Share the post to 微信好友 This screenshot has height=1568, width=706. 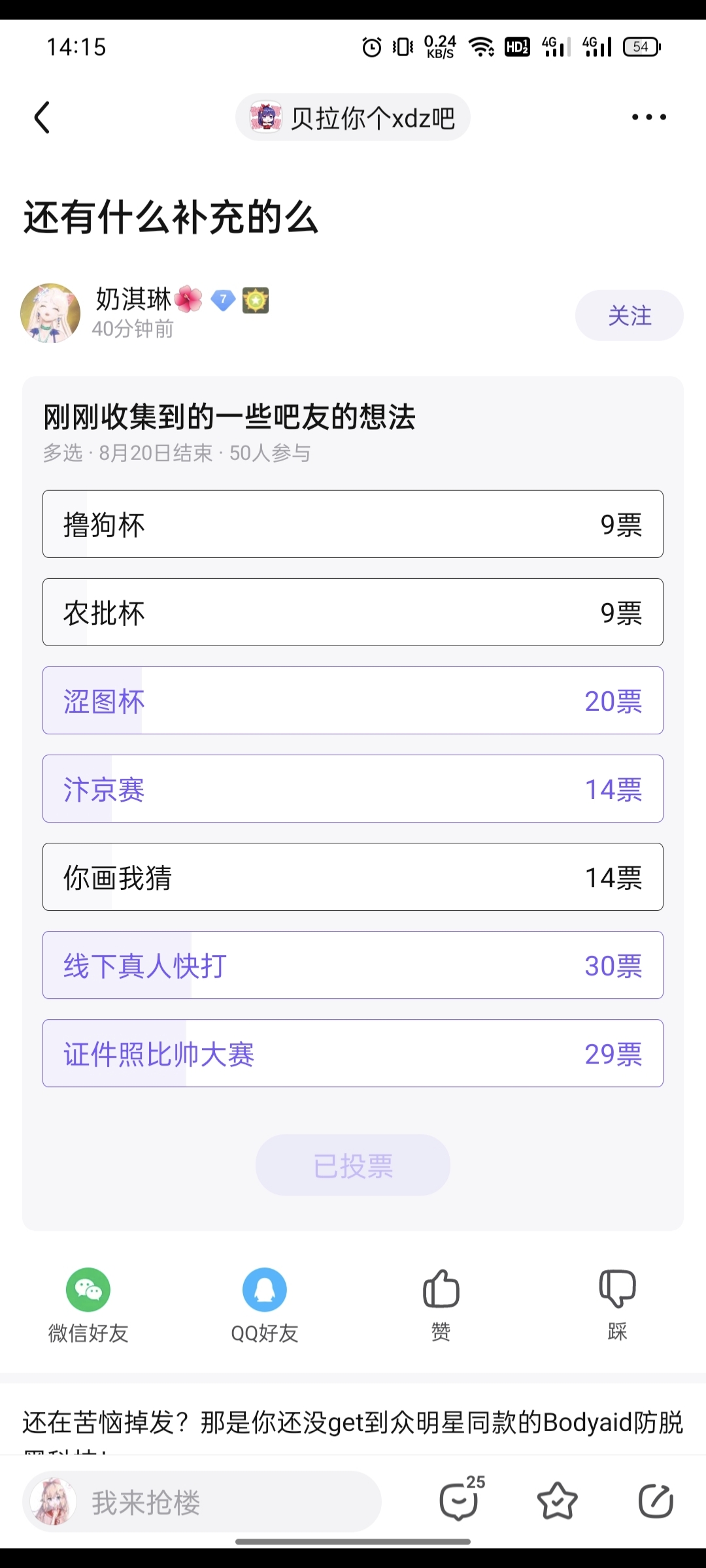point(88,1304)
